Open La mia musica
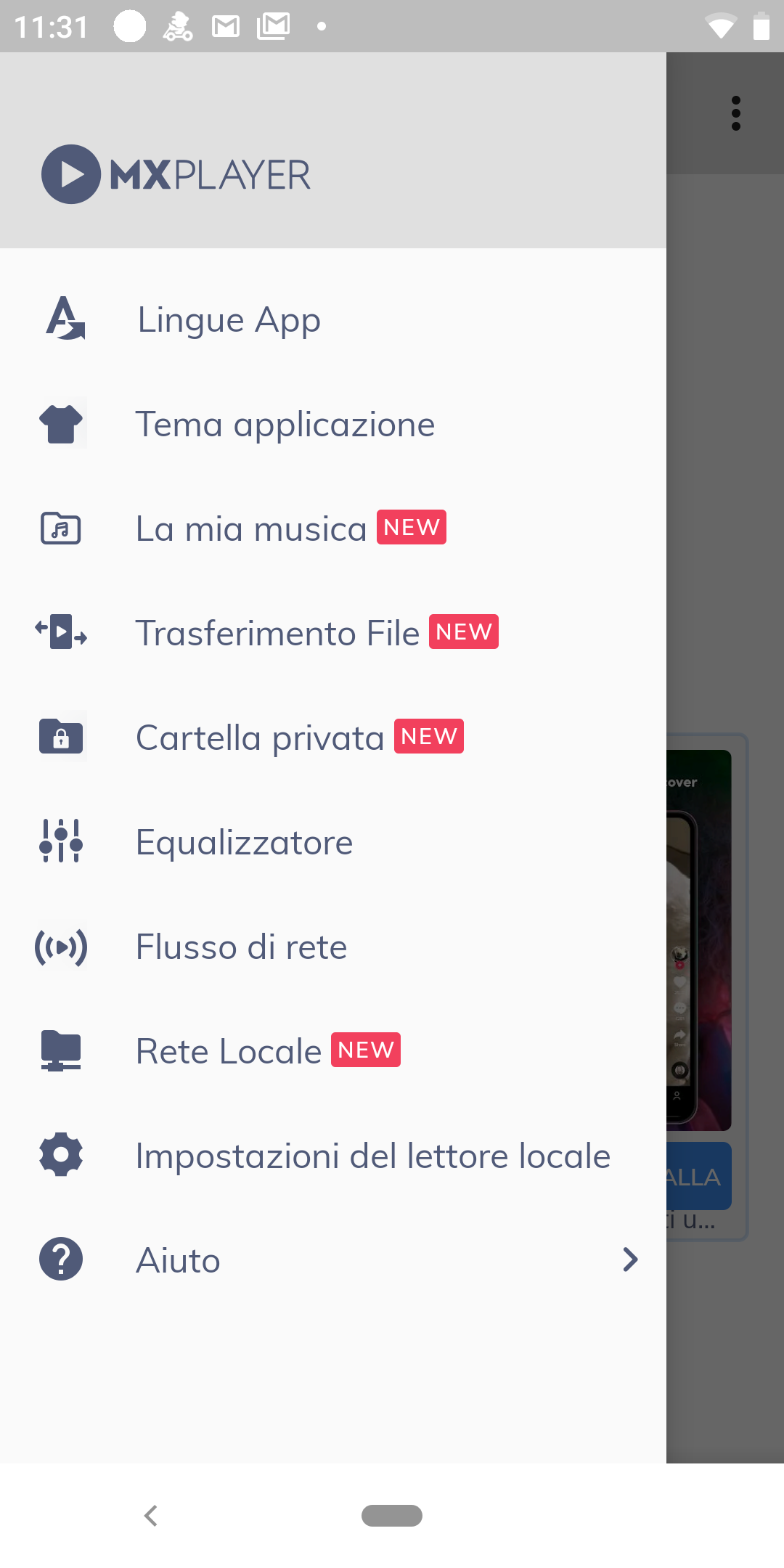Viewport: 784px width, 1568px height. click(x=251, y=529)
